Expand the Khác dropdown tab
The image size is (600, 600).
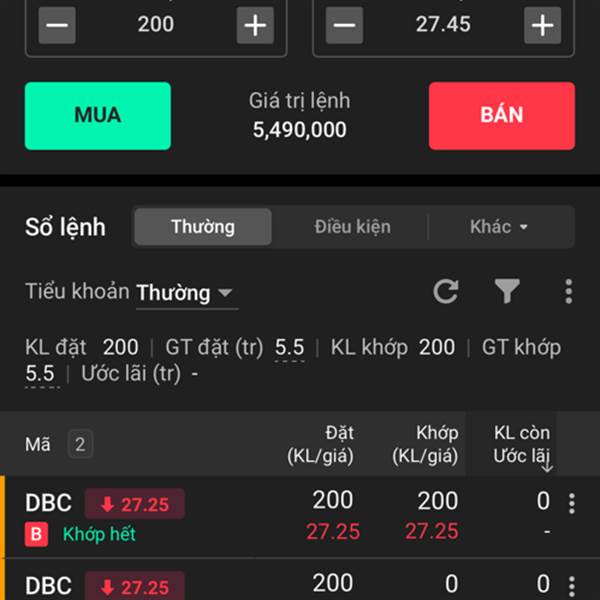499,227
